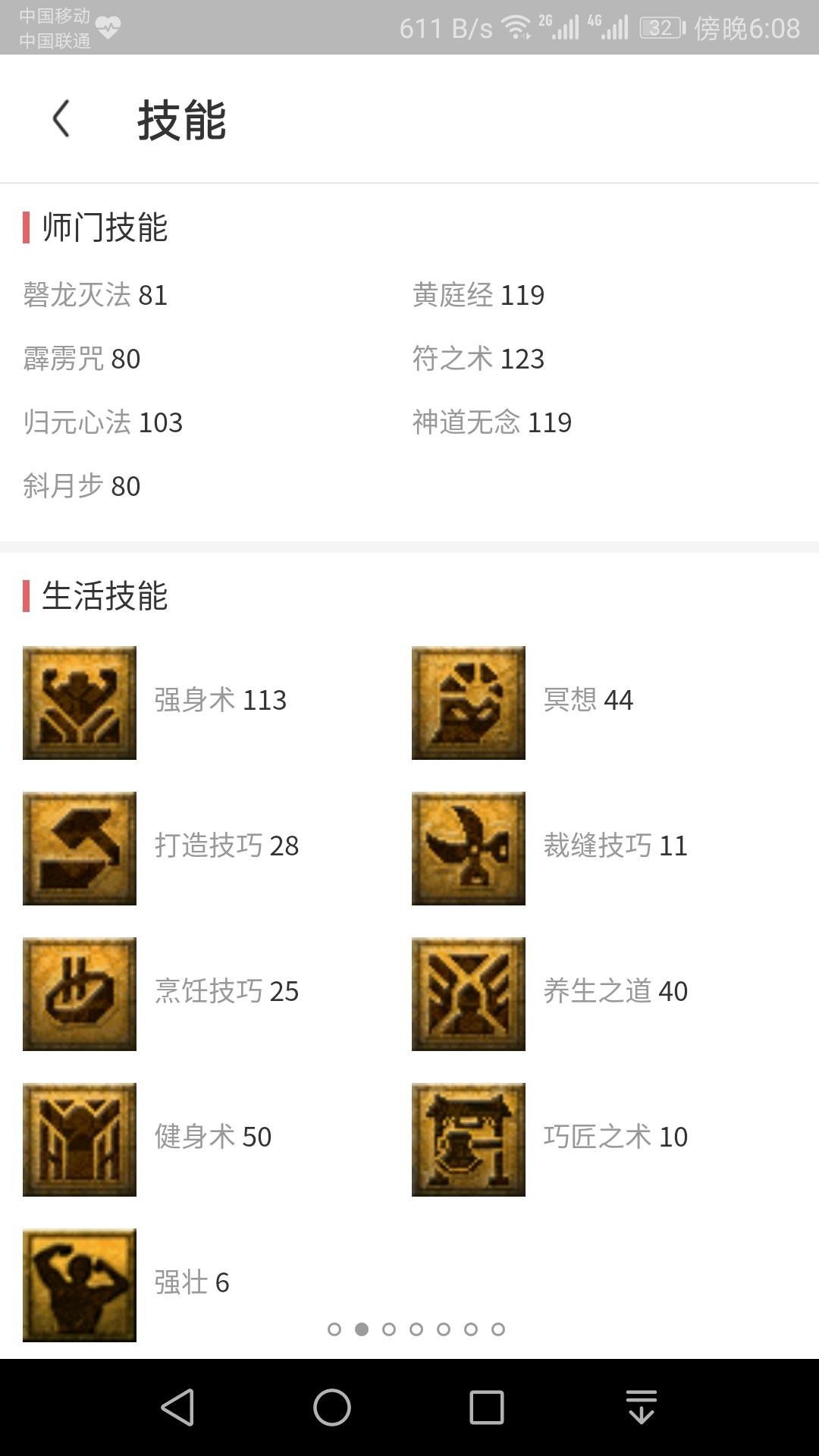Jump to the first page indicator dot

click(x=334, y=1329)
